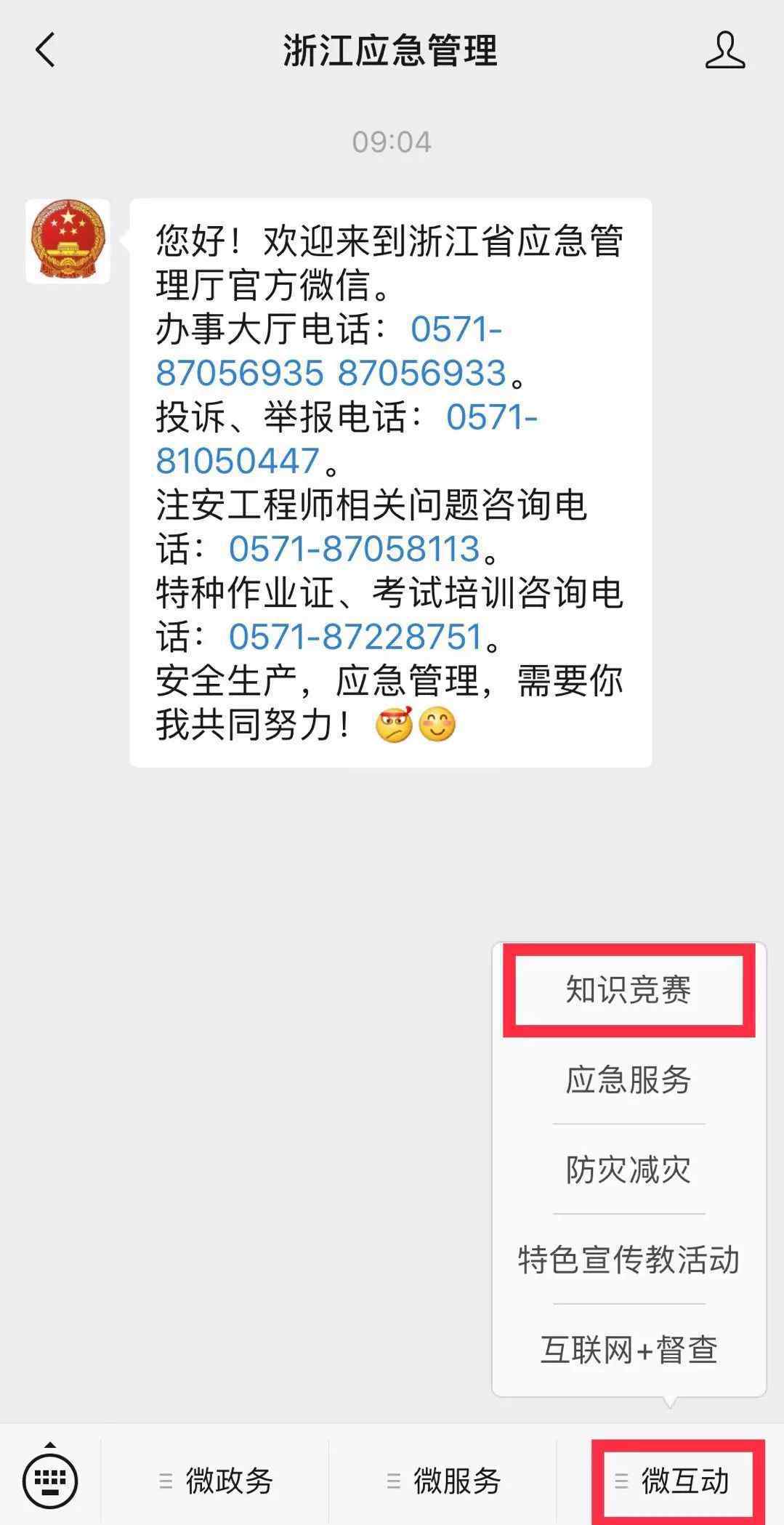Image resolution: width=784 pixels, height=1525 pixels.
Task: Open the account profile icon
Action: [724, 51]
